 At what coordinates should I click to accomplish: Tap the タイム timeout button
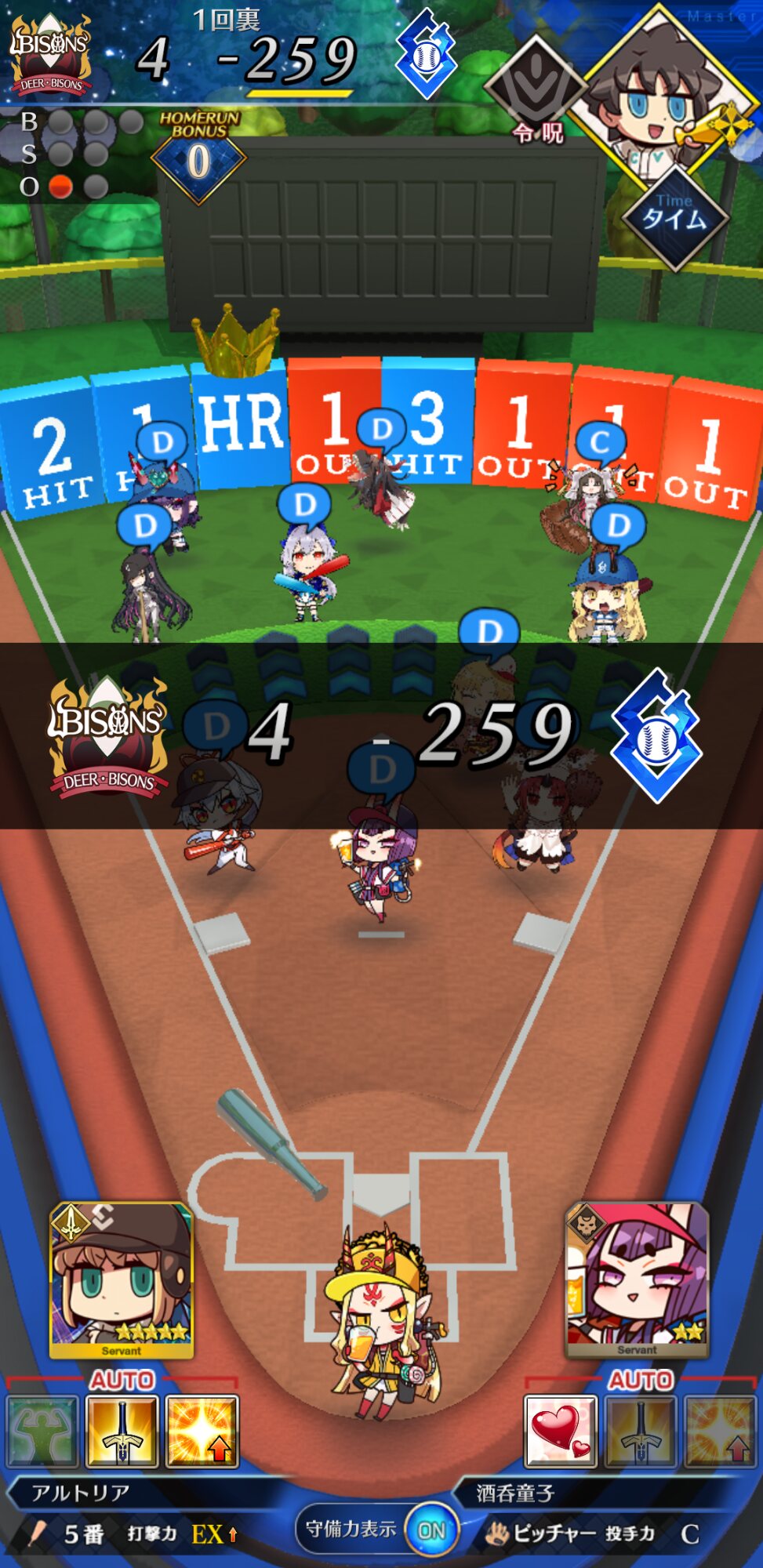pos(675,218)
